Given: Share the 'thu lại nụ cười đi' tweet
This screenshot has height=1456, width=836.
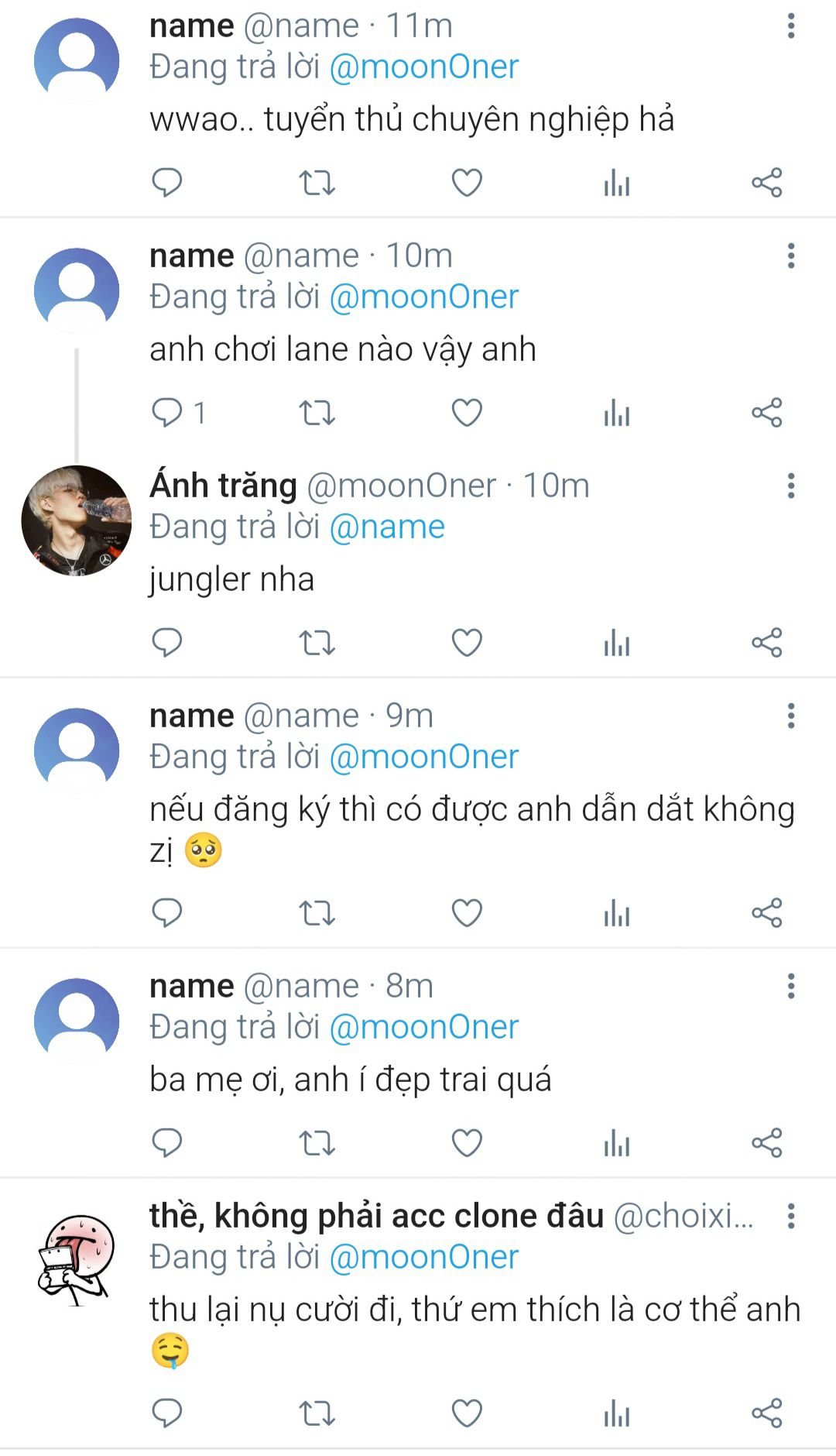Looking at the screenshot, I should (x=767, y=1413).
